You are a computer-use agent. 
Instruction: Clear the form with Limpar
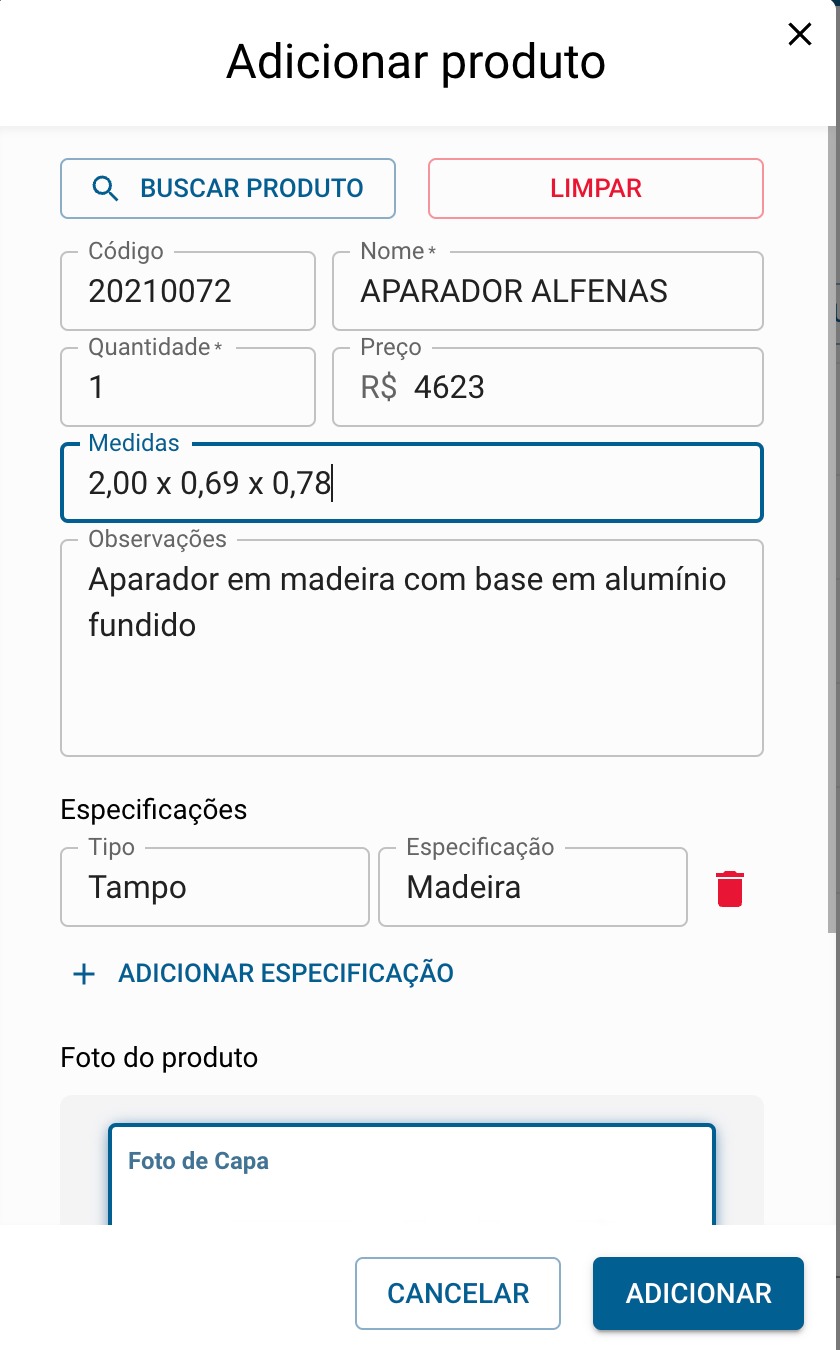(596, 188)
